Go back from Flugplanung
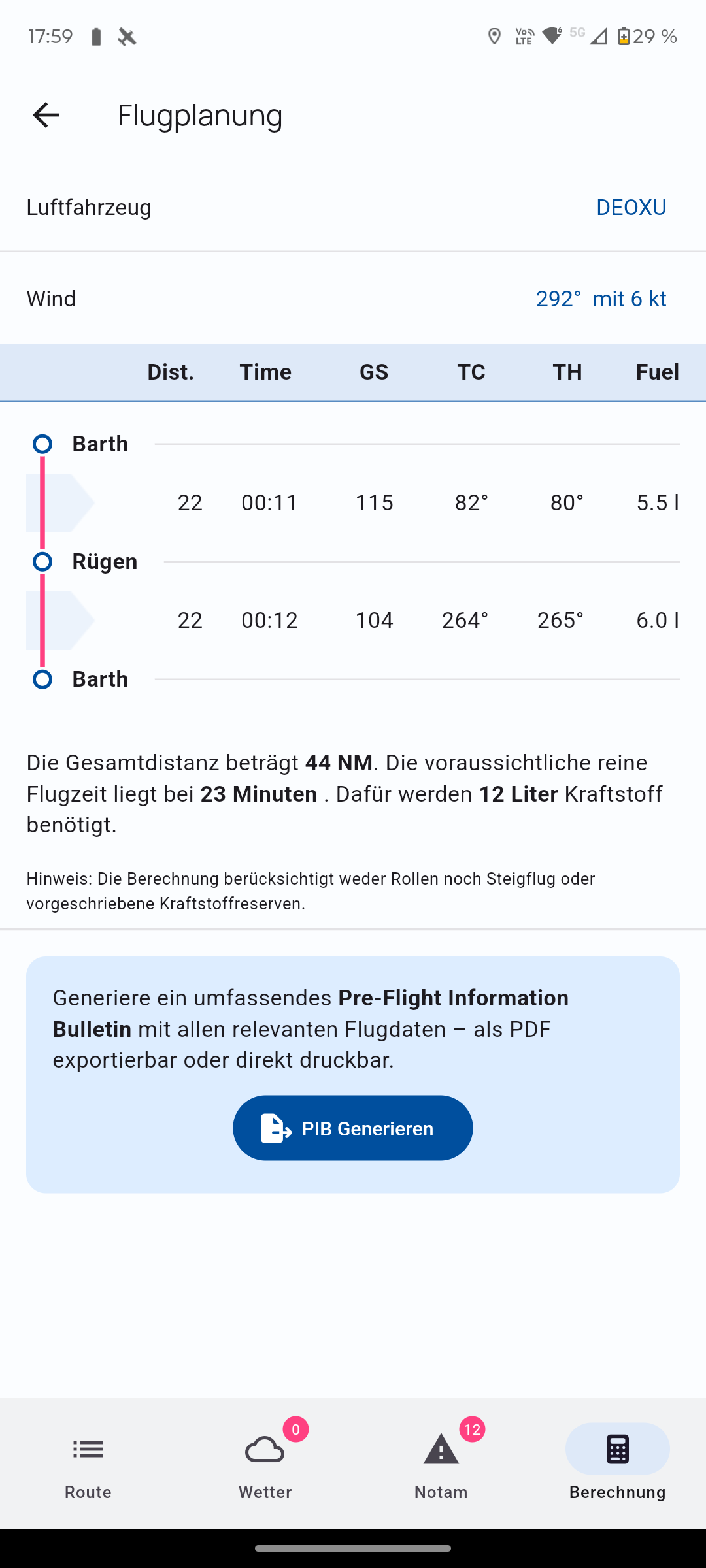The height and width of the screenshot is (1568, 706). tap(46, 115)
